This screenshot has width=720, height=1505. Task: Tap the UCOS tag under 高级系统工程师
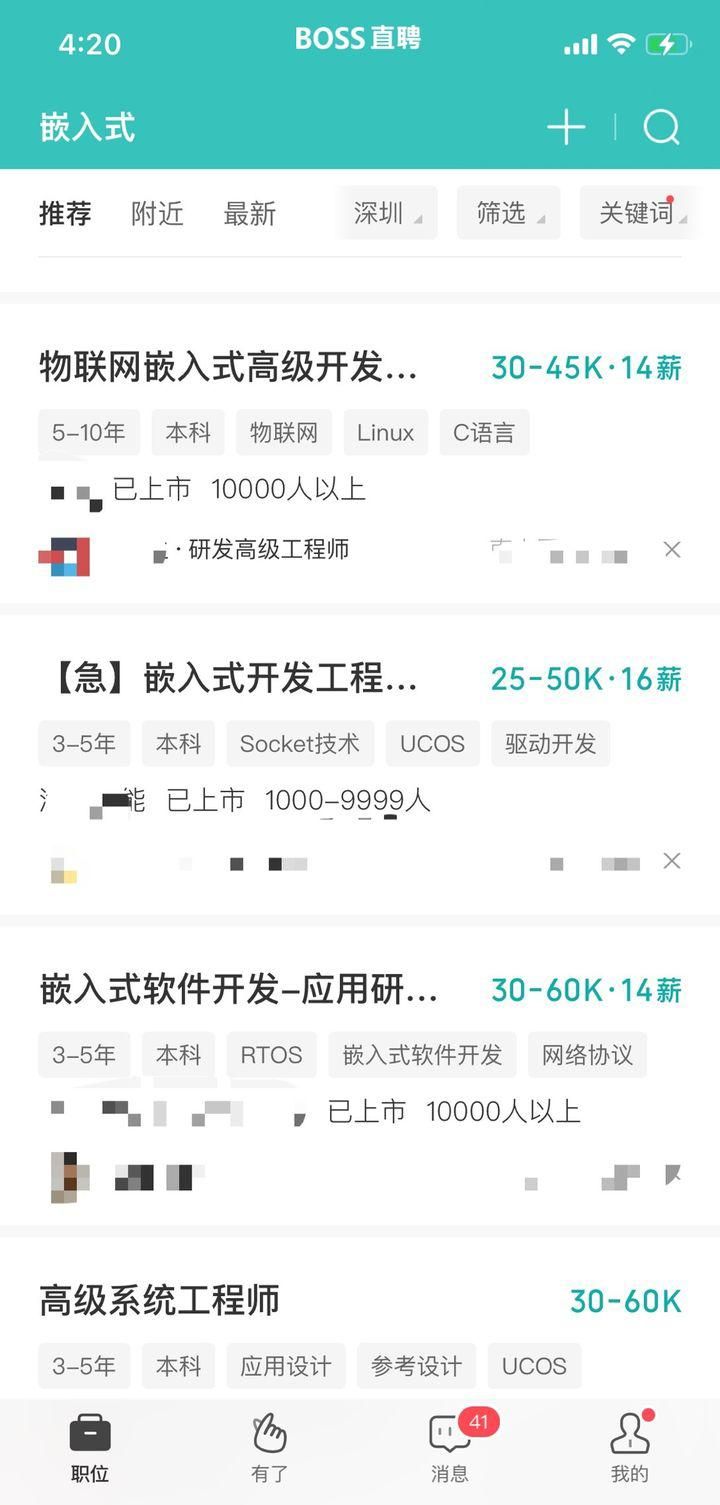click(x=533, y=1365)
